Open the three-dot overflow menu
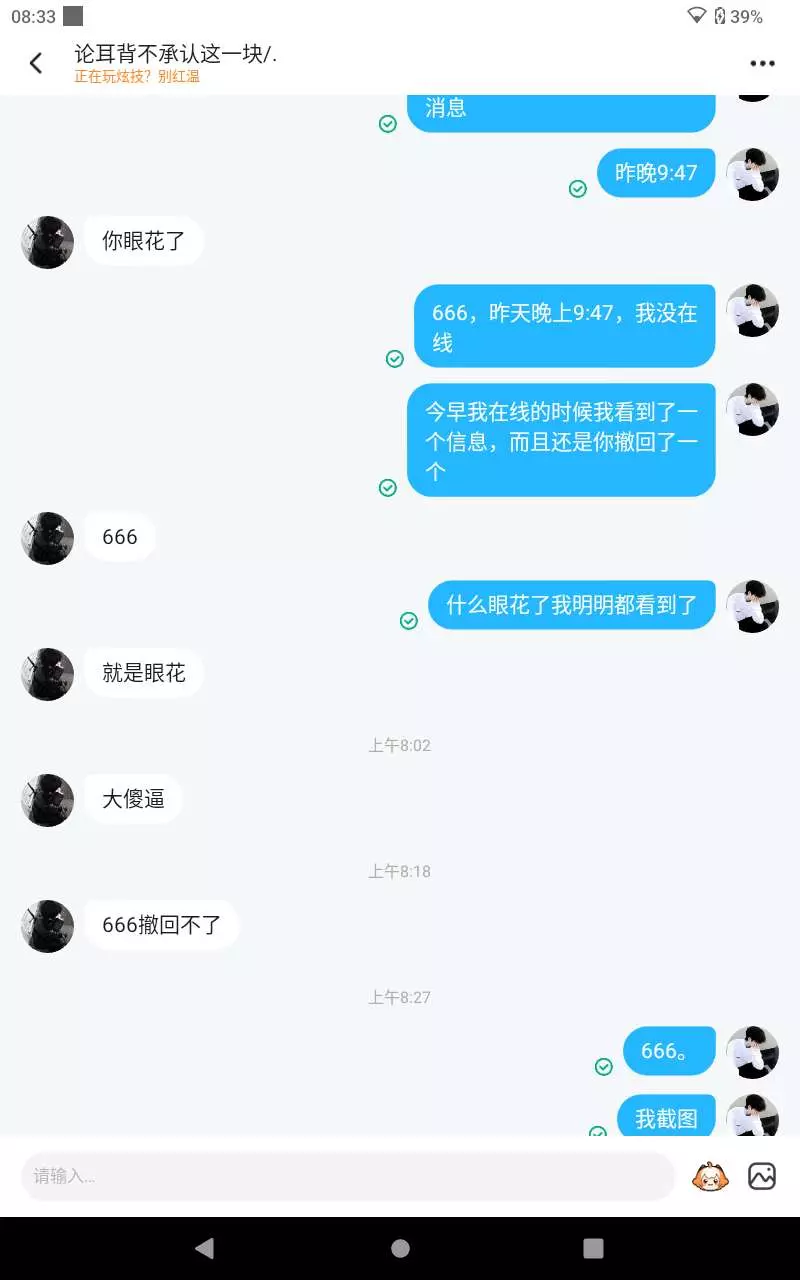The height and width of the screenshot is (1280, 800). tap(762, 63)
